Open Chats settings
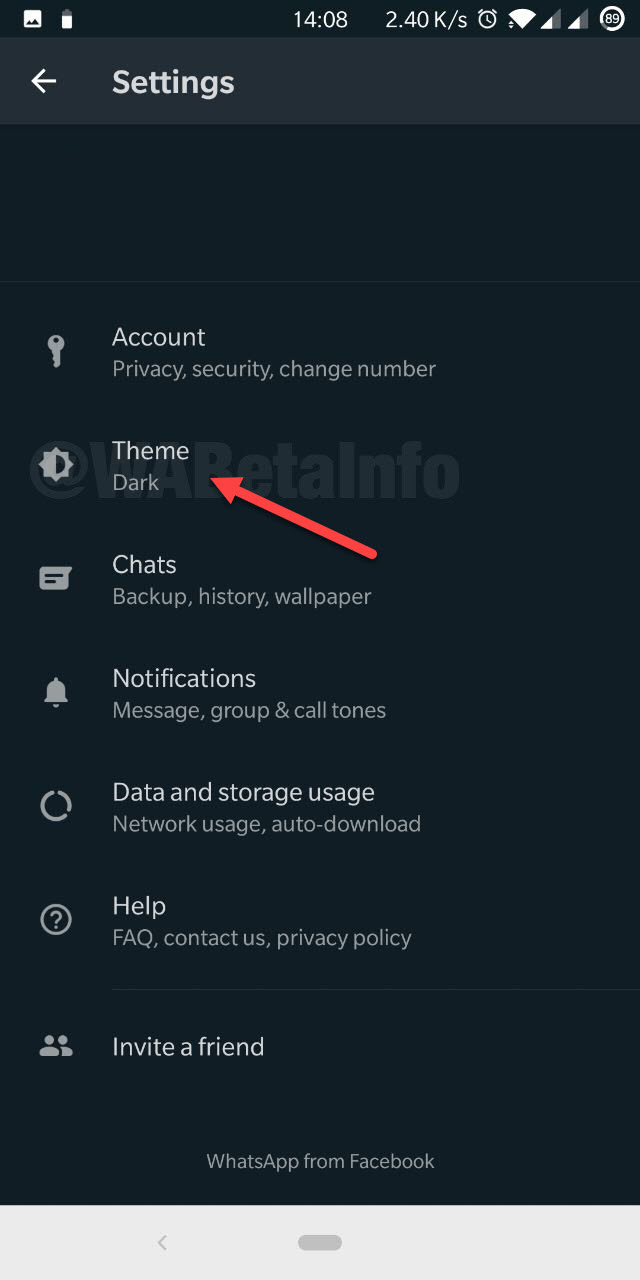640x1280 pixels. tap(241, 580)
